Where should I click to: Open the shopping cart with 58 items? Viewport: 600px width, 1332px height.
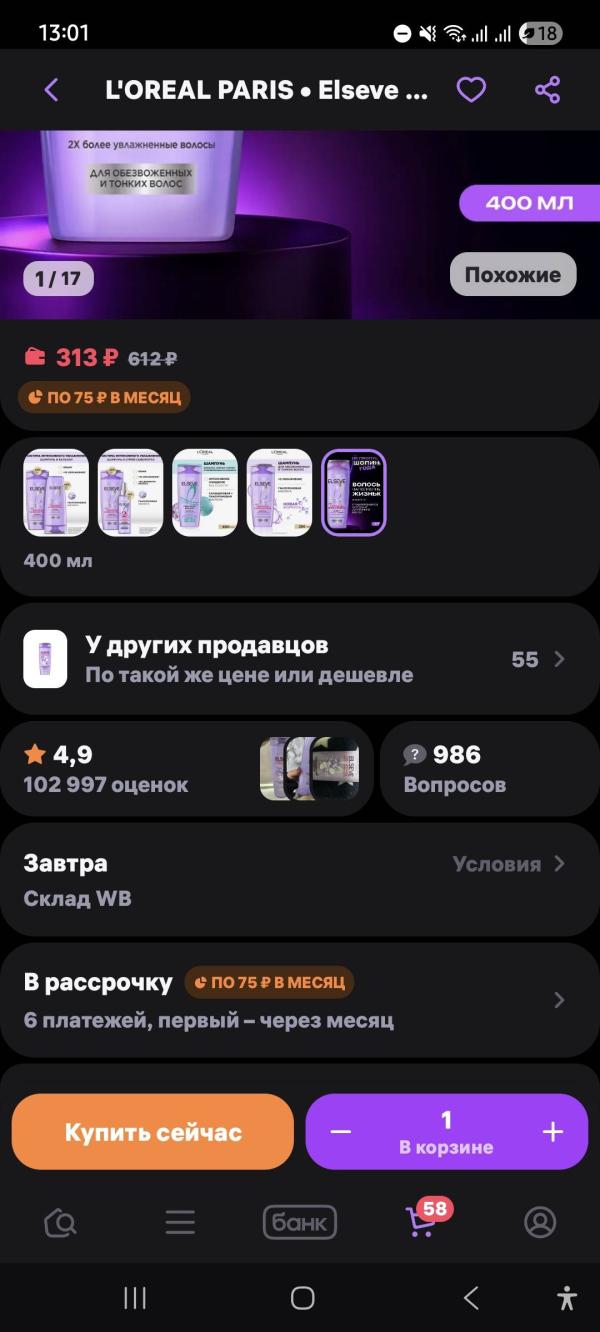coord(421,1222)
